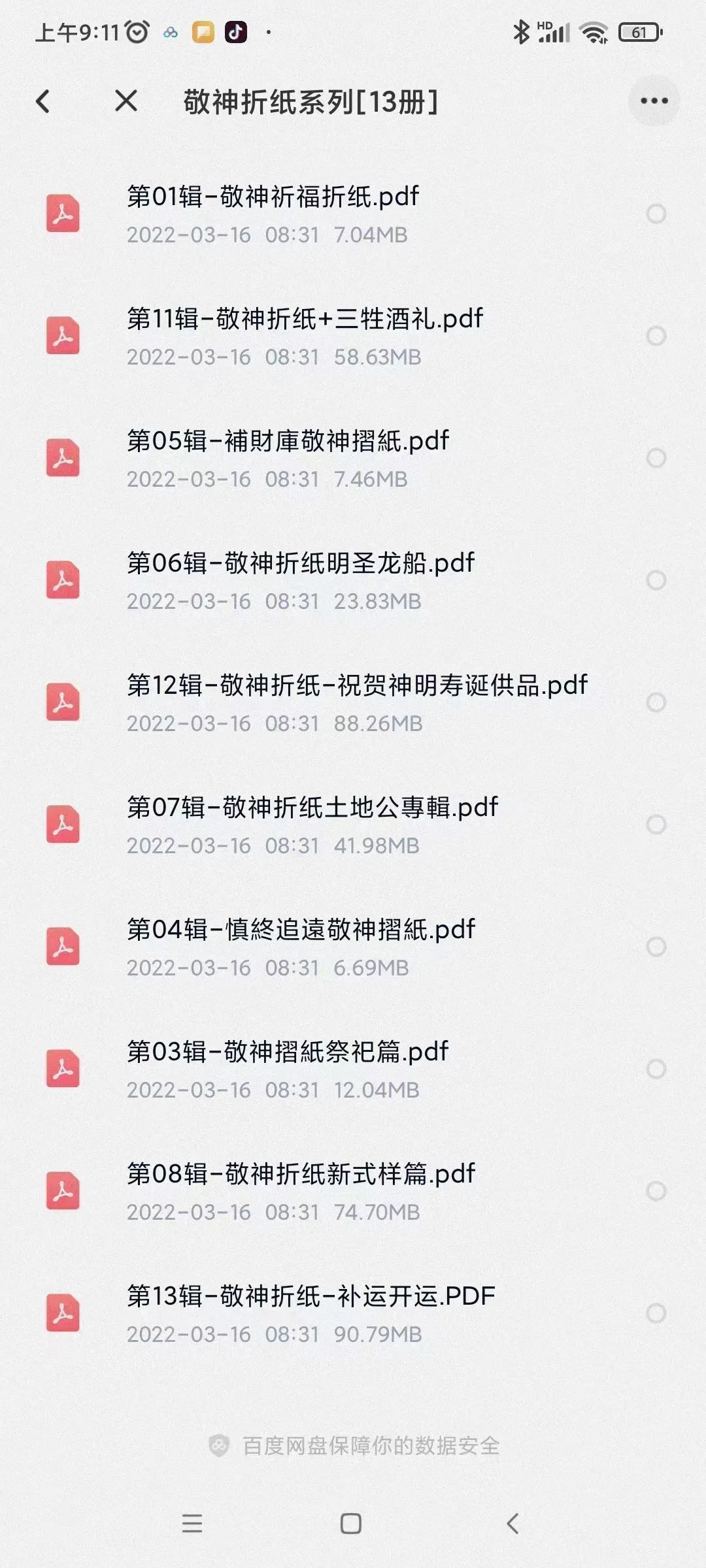Image resolution: width=706 pixels, height=1568 pixels.
Task: Open 第13辑-敬神折纸-补运开运.PDF
Action: point(311,1296)
